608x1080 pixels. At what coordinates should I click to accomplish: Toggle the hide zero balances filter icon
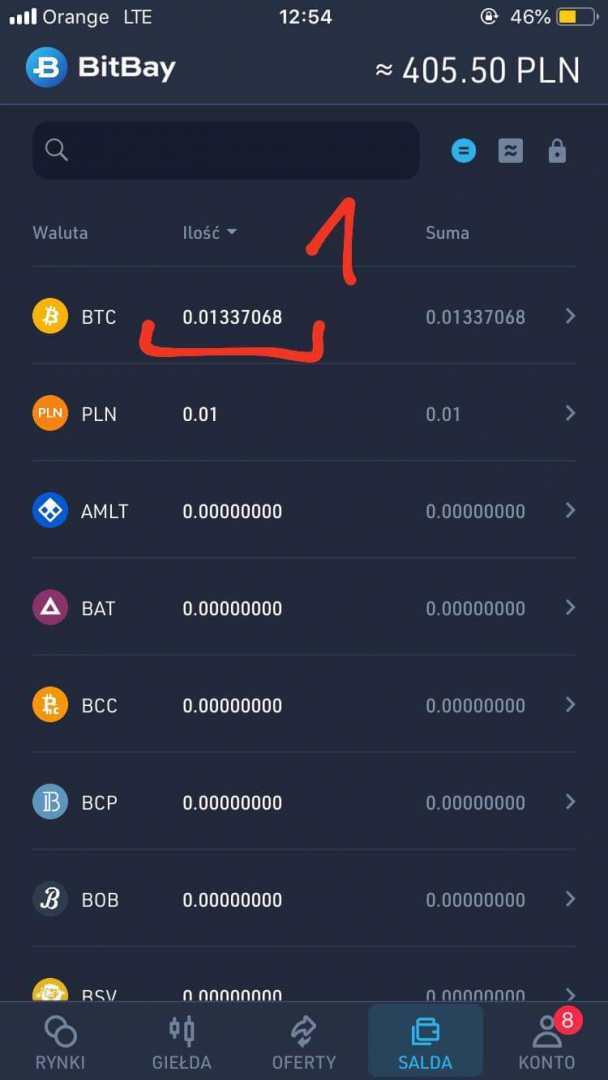(463, 151)
